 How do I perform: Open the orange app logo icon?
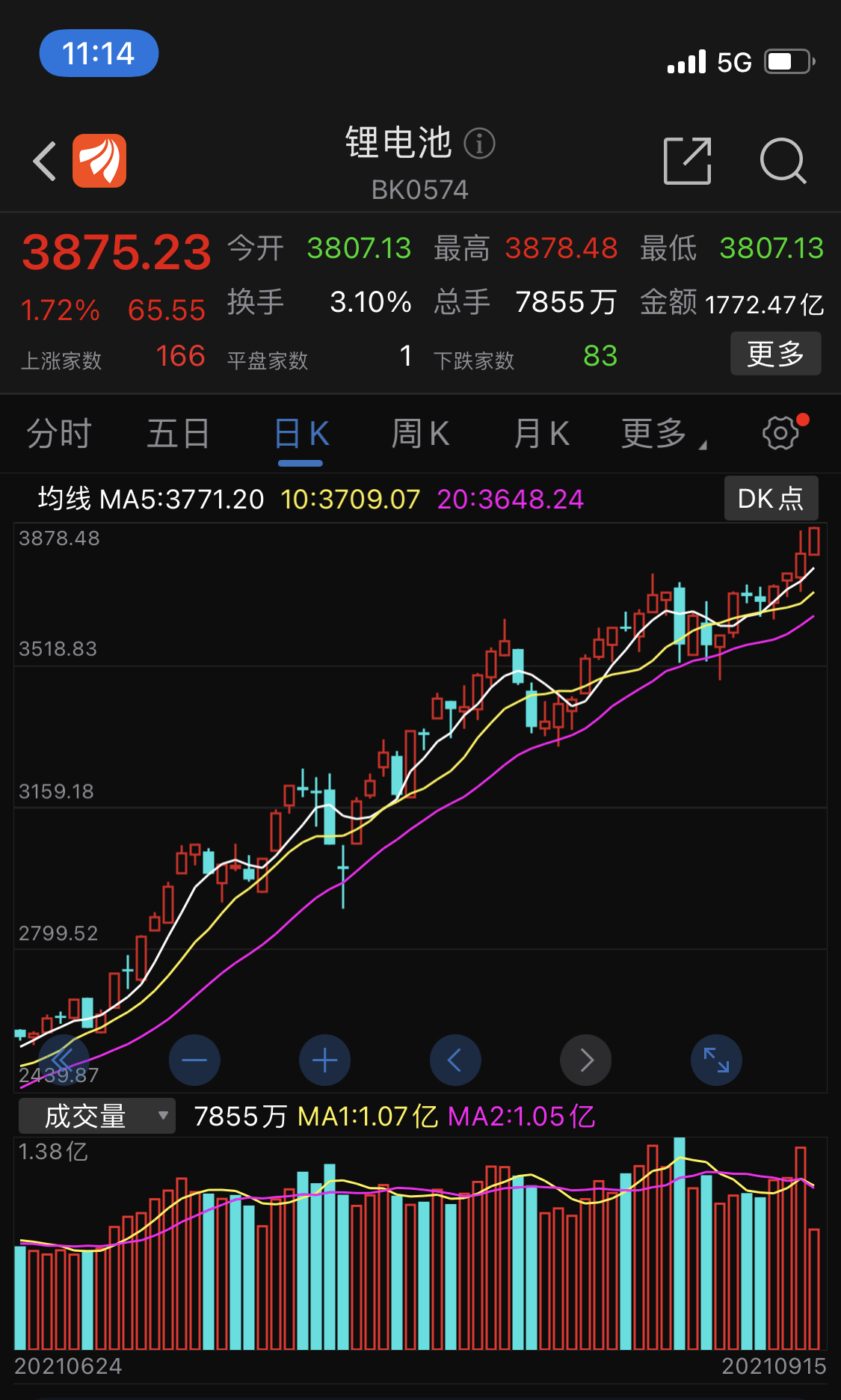coord(99,161)
